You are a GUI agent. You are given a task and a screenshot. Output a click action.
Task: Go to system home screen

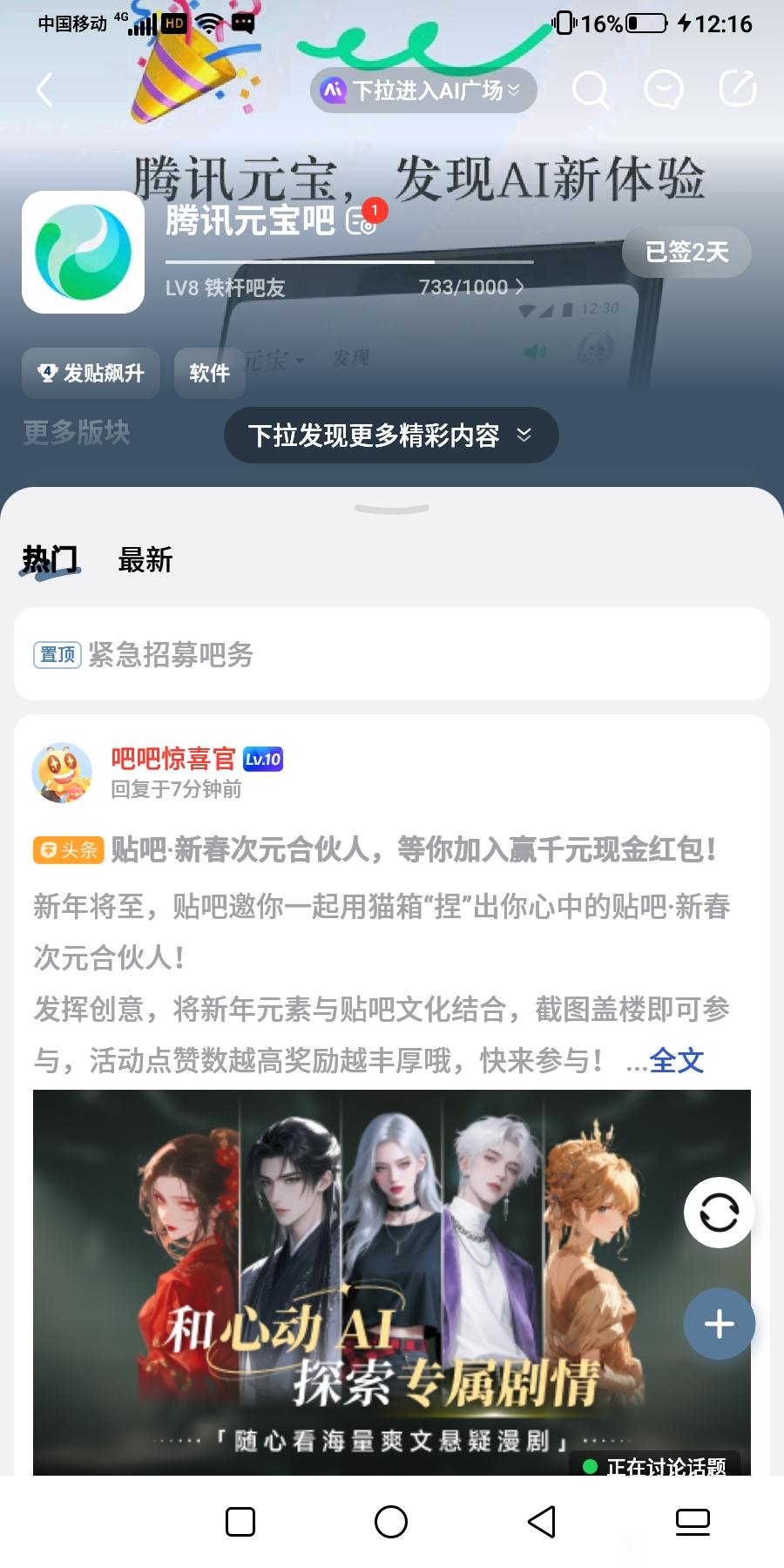391,1522
